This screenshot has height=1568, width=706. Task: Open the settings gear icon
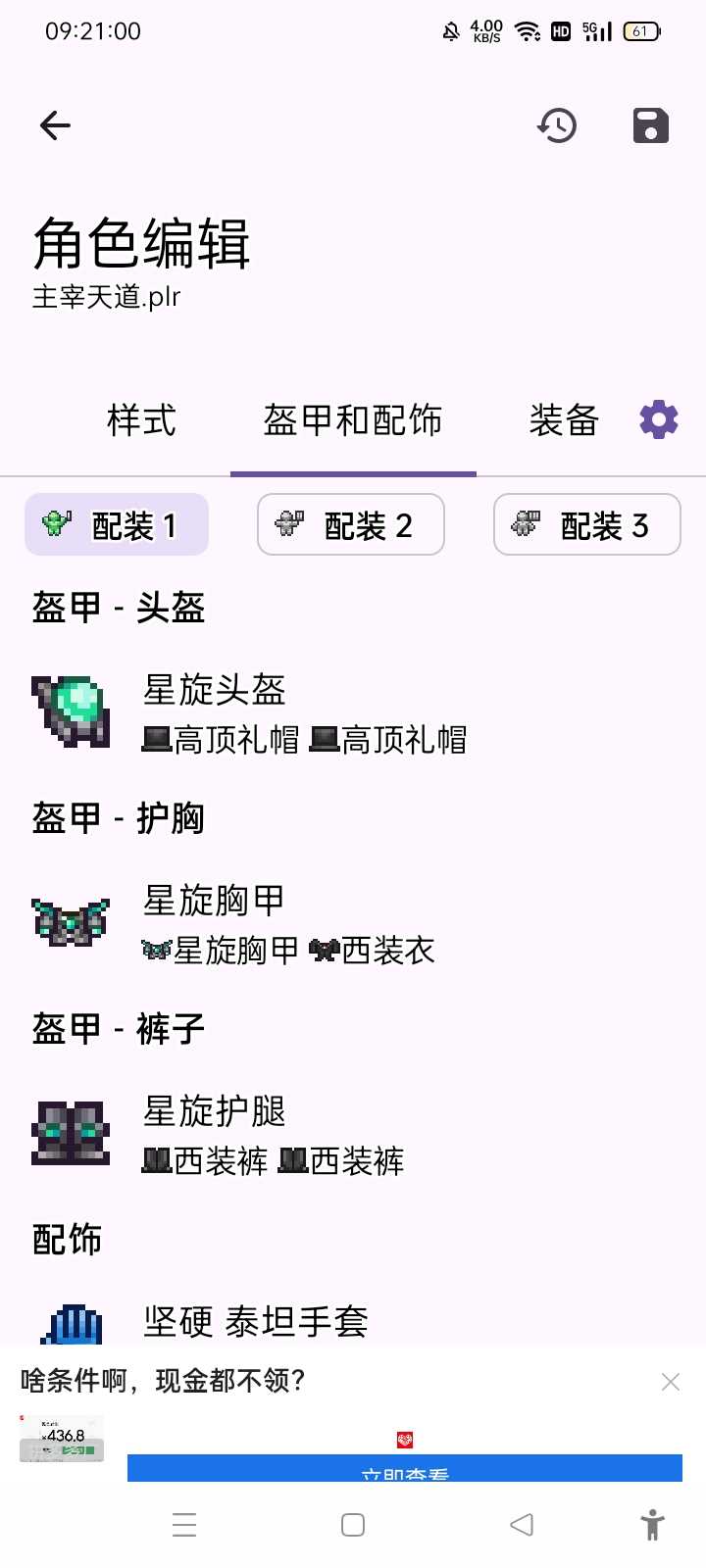pyautogui.click(x=659, y=419)
